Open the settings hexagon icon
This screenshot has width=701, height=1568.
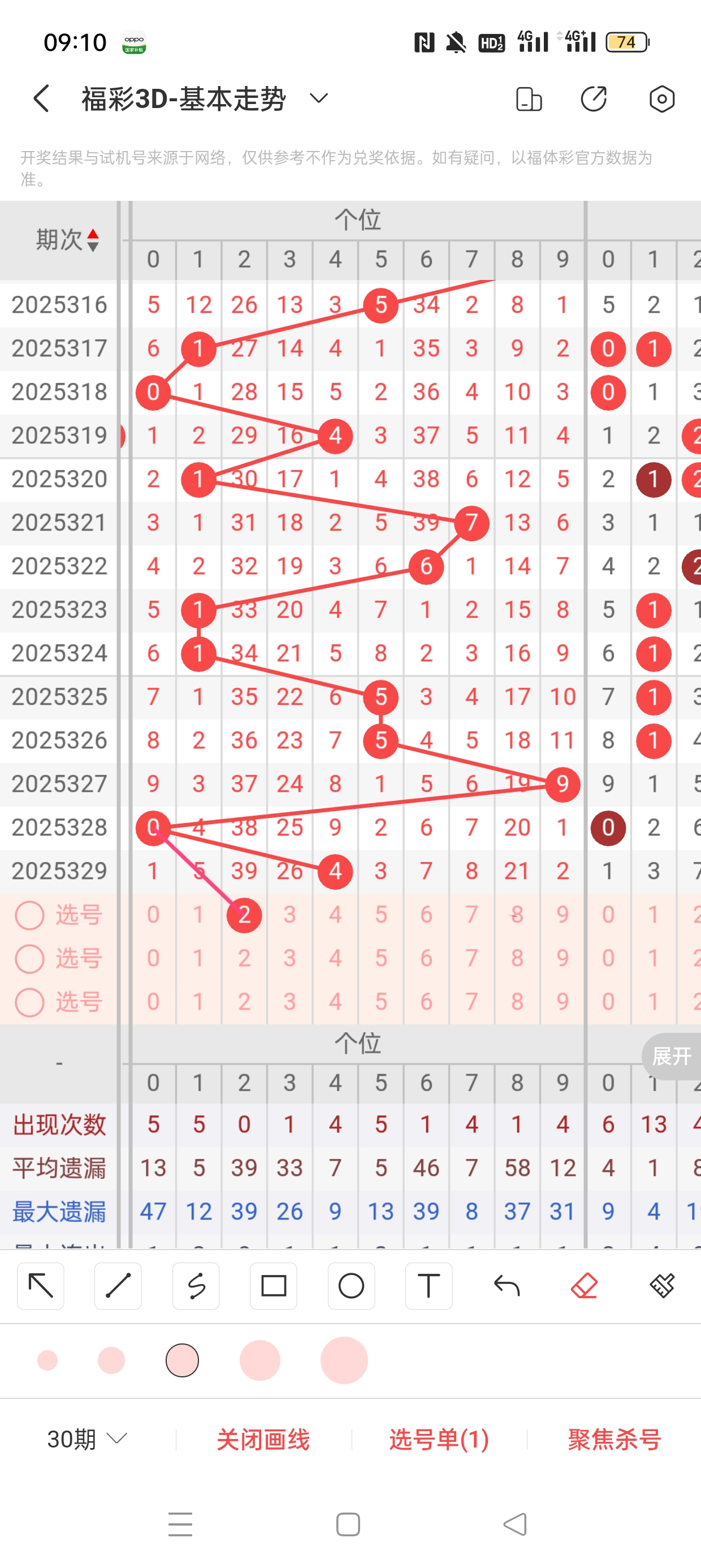coord(661,98)
